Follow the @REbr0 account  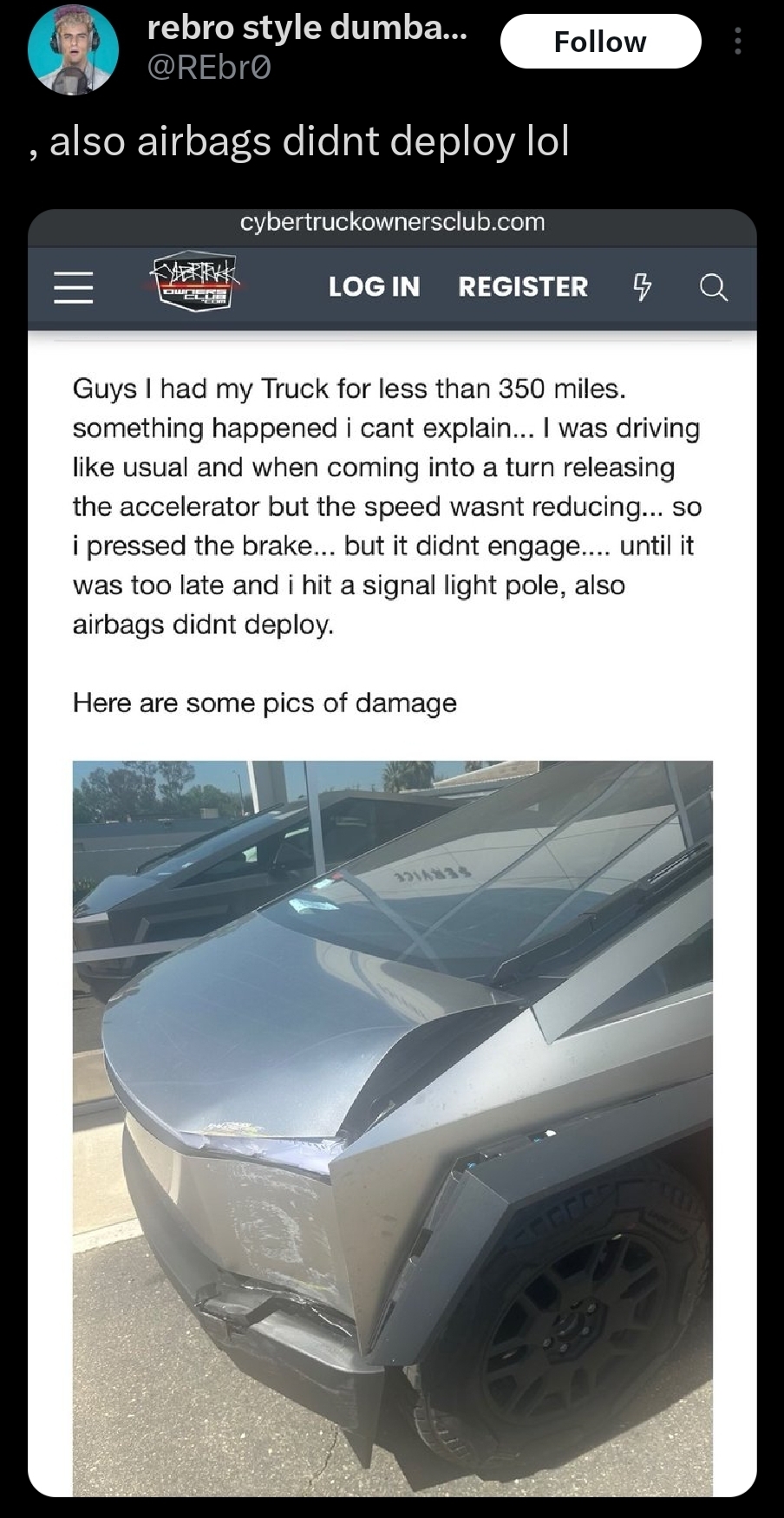[x=600, y=42]
